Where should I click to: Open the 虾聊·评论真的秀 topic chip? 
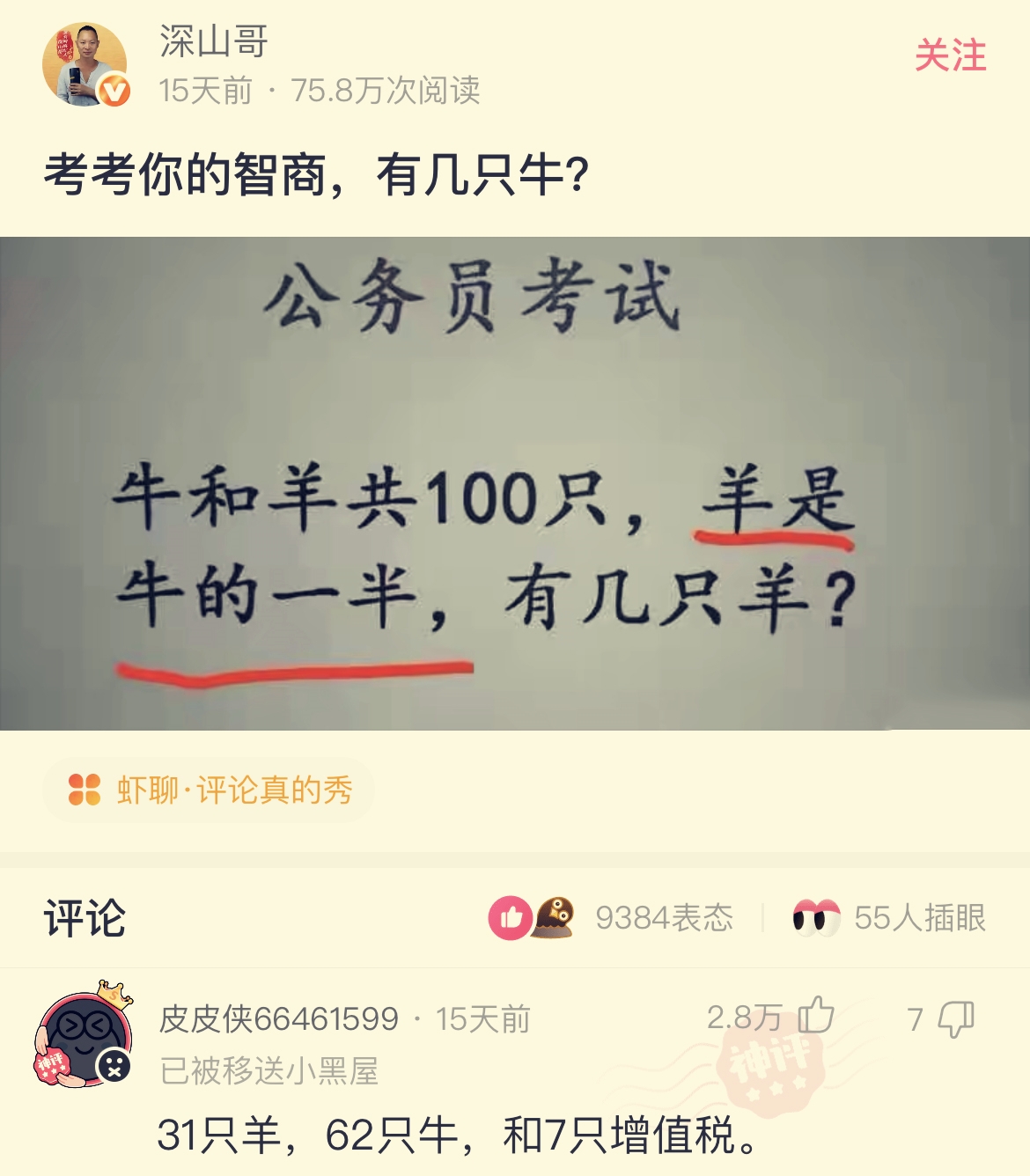pos(210,790)
